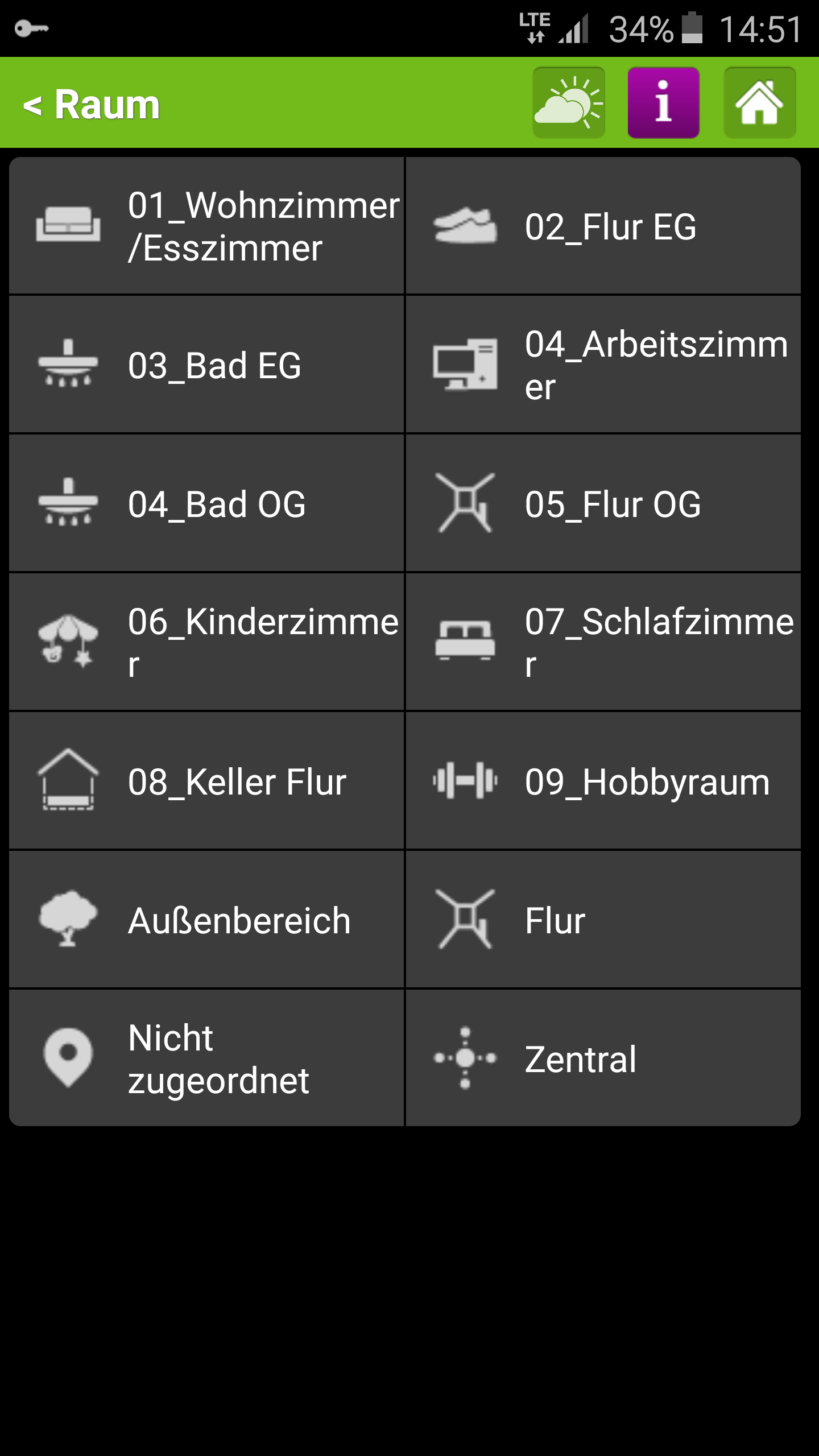Screen dimensions: 819x1456
Task: Open the Zentral group
Action: coord(603,1058)
